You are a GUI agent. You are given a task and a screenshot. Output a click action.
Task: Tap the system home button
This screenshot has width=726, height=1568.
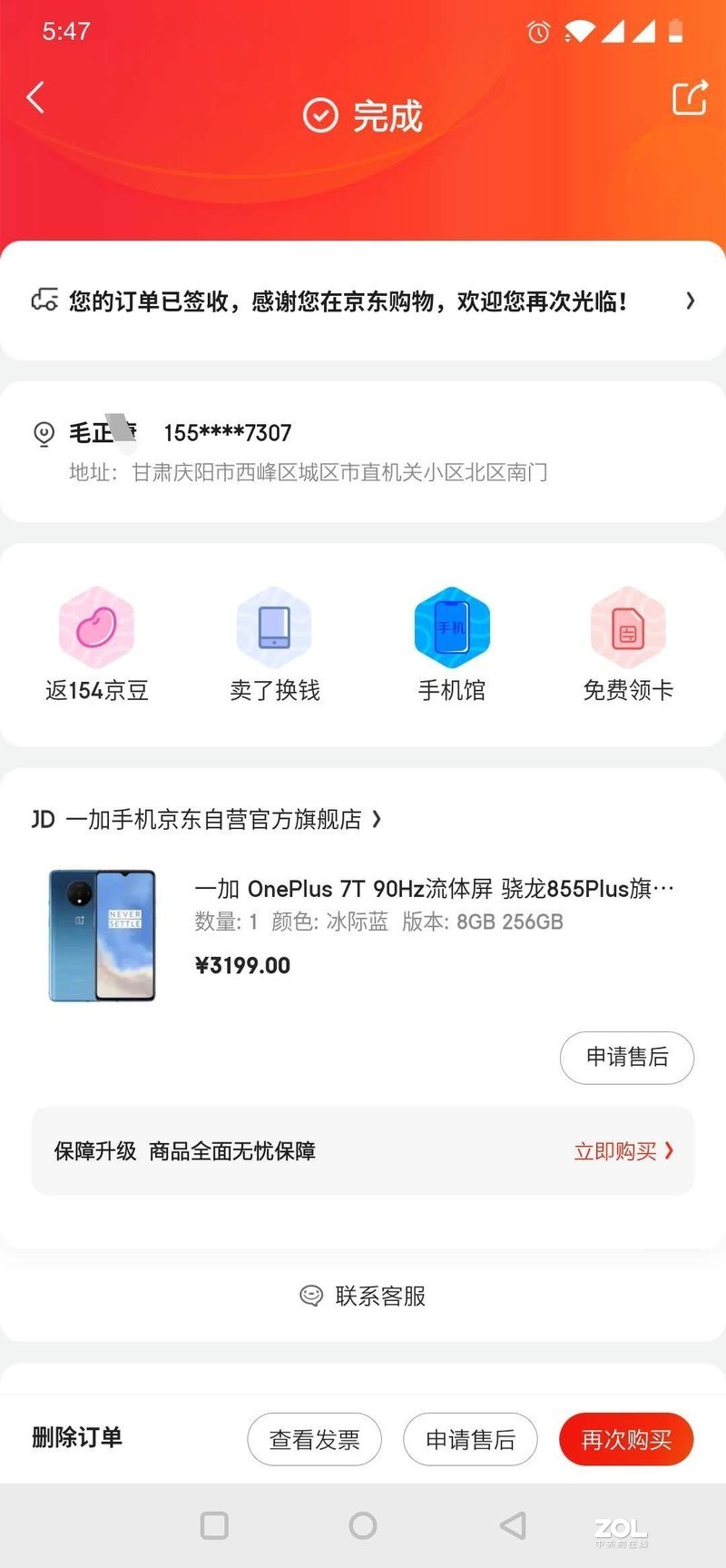click(363, 1525)
